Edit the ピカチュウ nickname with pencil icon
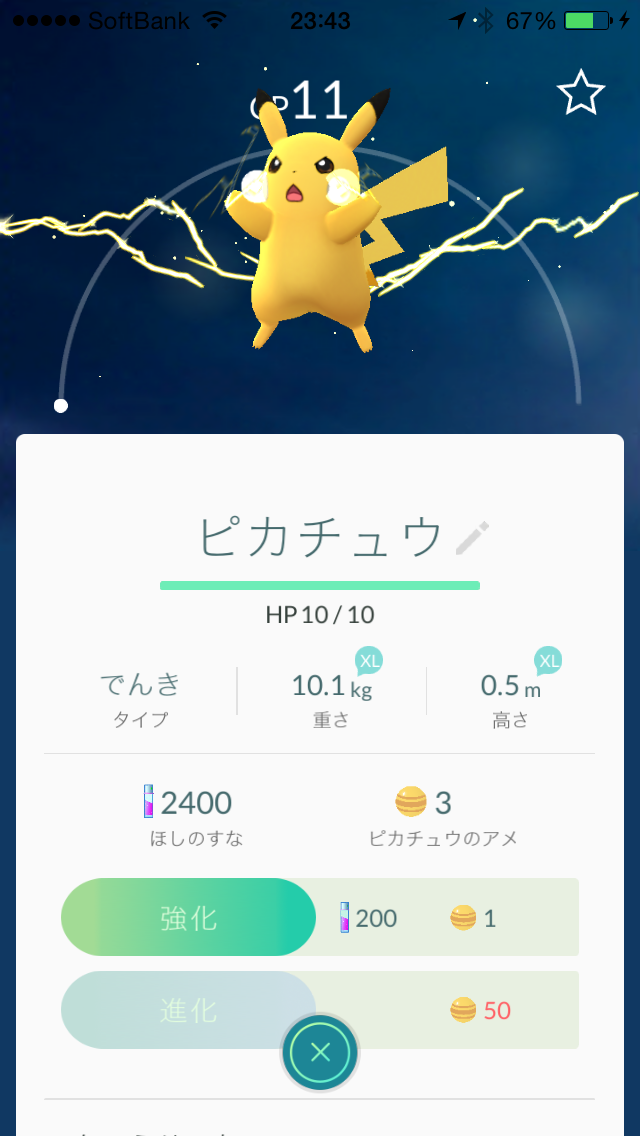Image resolution: width=640 pixels, height=1136 pixels. pyautogui.click(x=473, y=538)
